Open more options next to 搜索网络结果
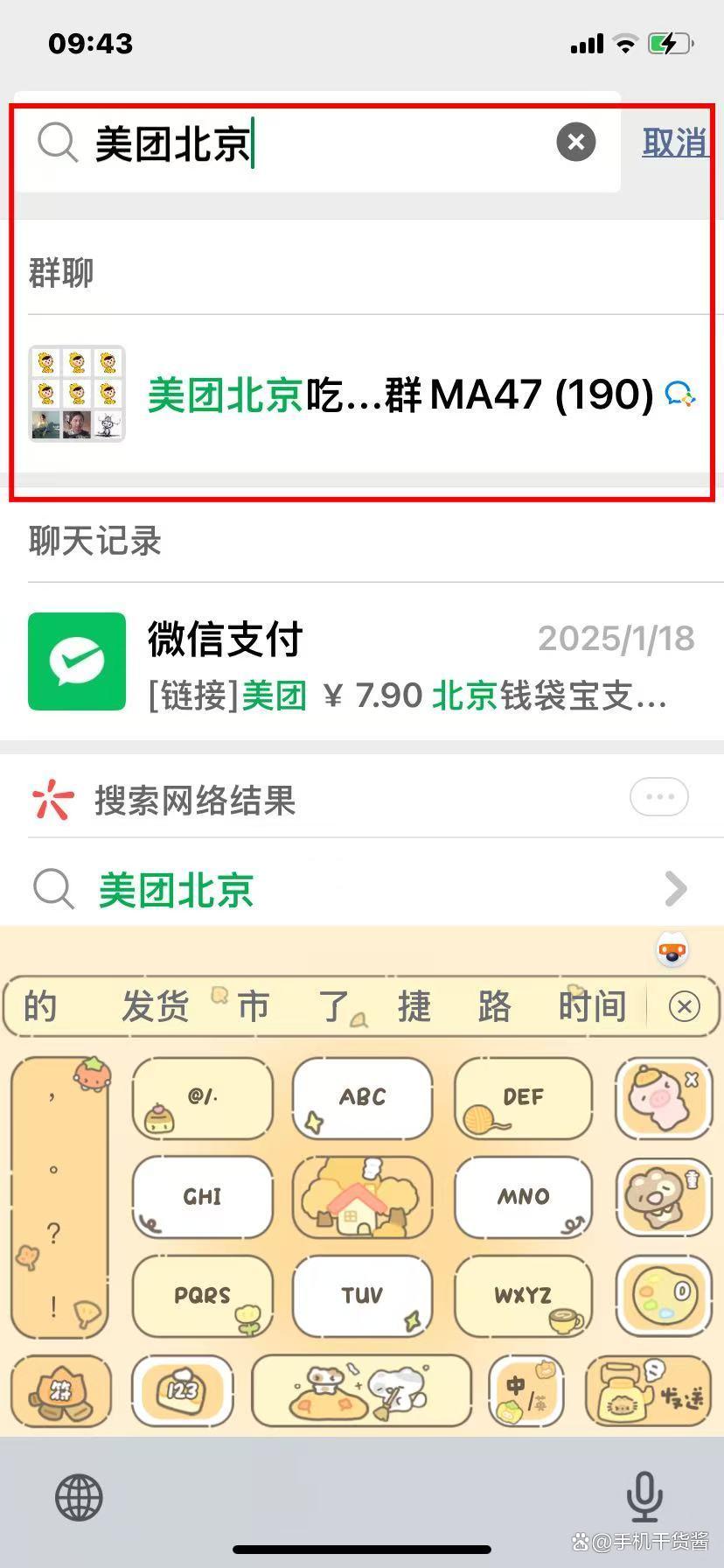 pyautogui.click(x=659, y=797)
